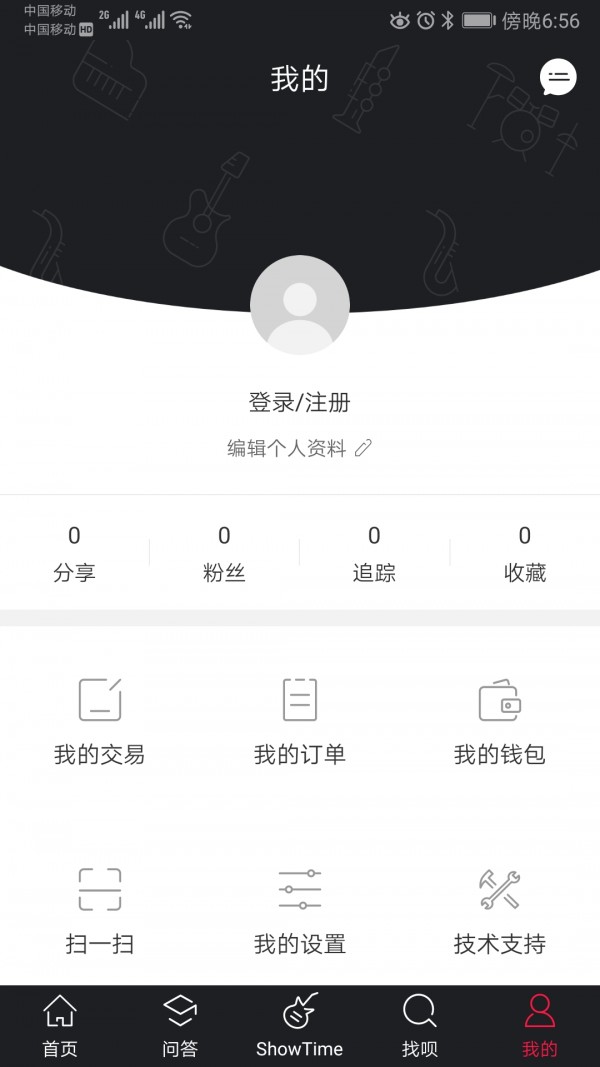
Task: Launch the 扫一扫 scanner
Action: tap(100, 911)
